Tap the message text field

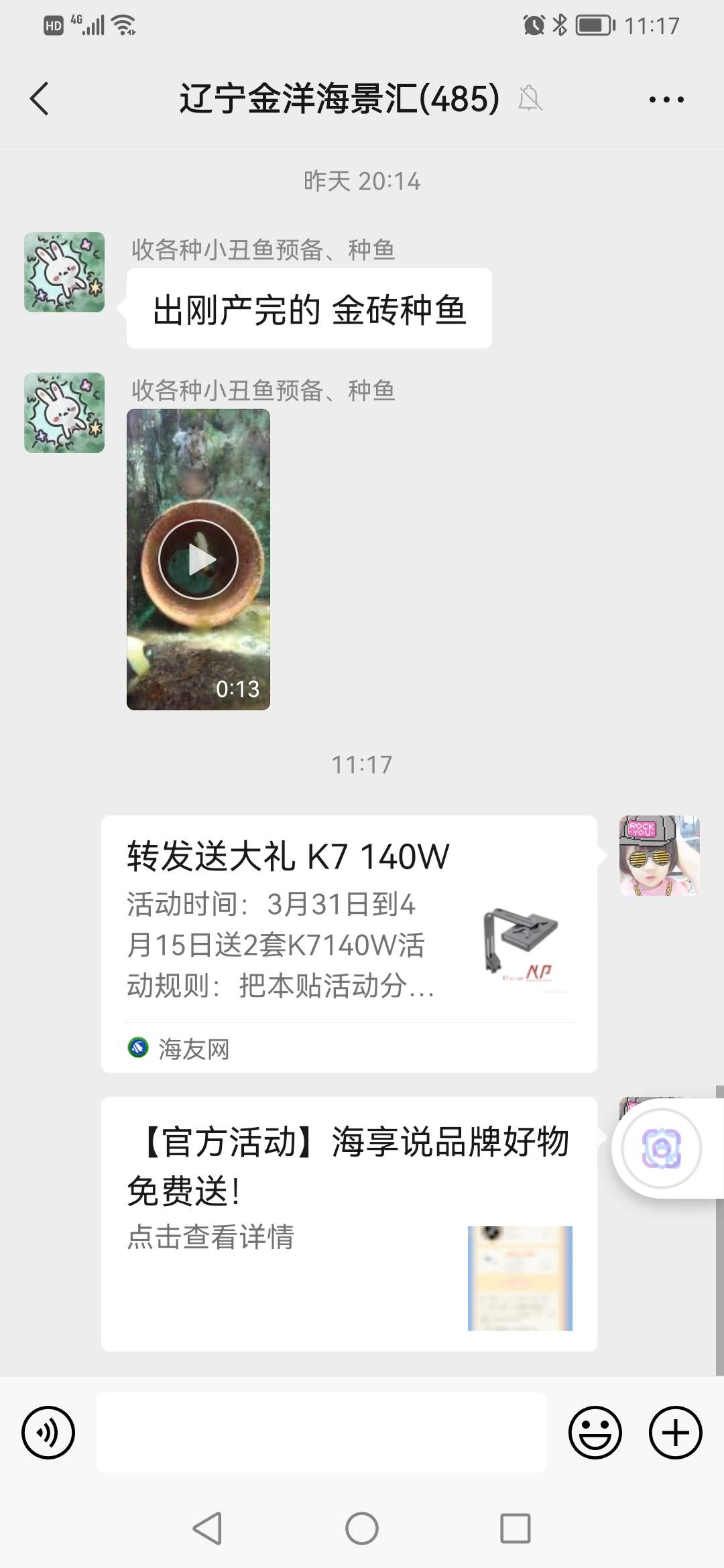(x=322, y=1433)
